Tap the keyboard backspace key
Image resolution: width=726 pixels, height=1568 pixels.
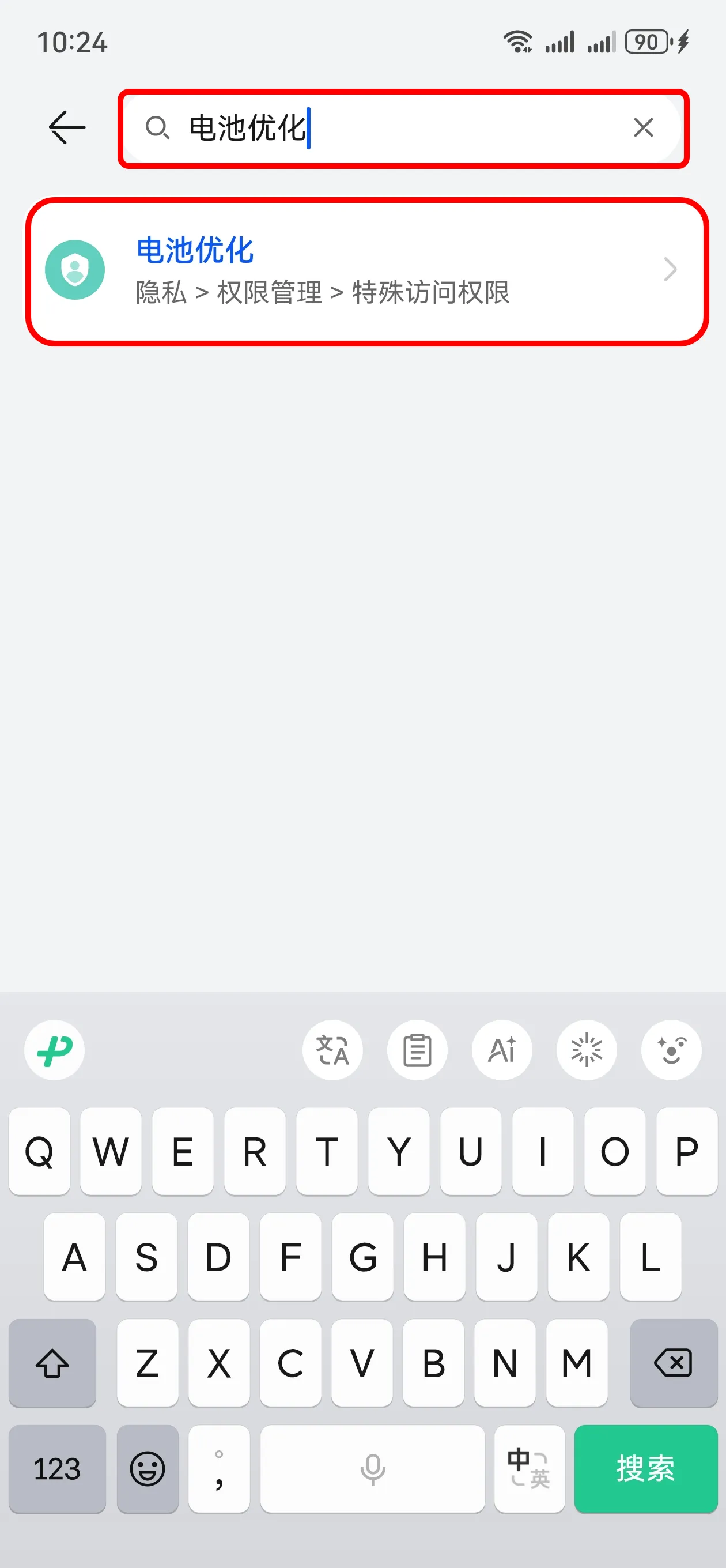point(674,1363)
